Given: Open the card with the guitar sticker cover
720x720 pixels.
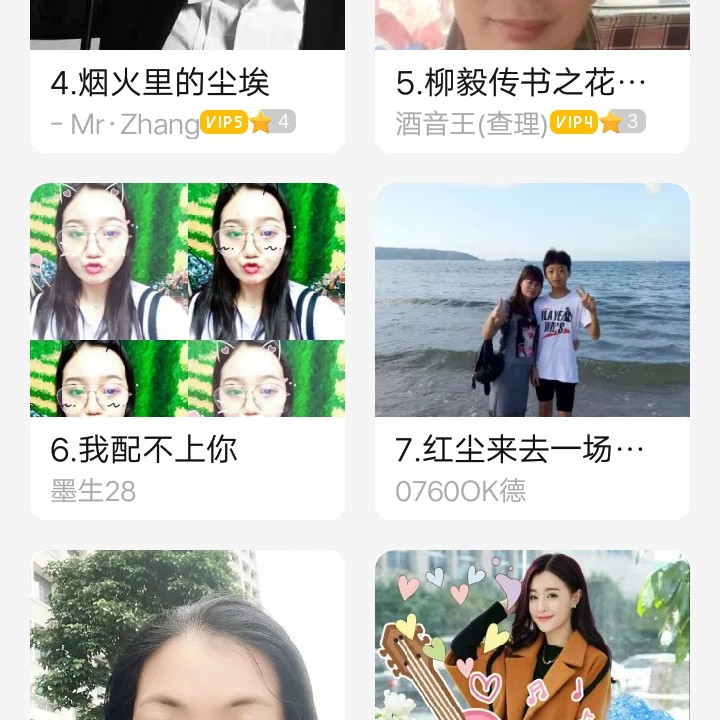Looking at the screenshot, I should pos(532,640).
